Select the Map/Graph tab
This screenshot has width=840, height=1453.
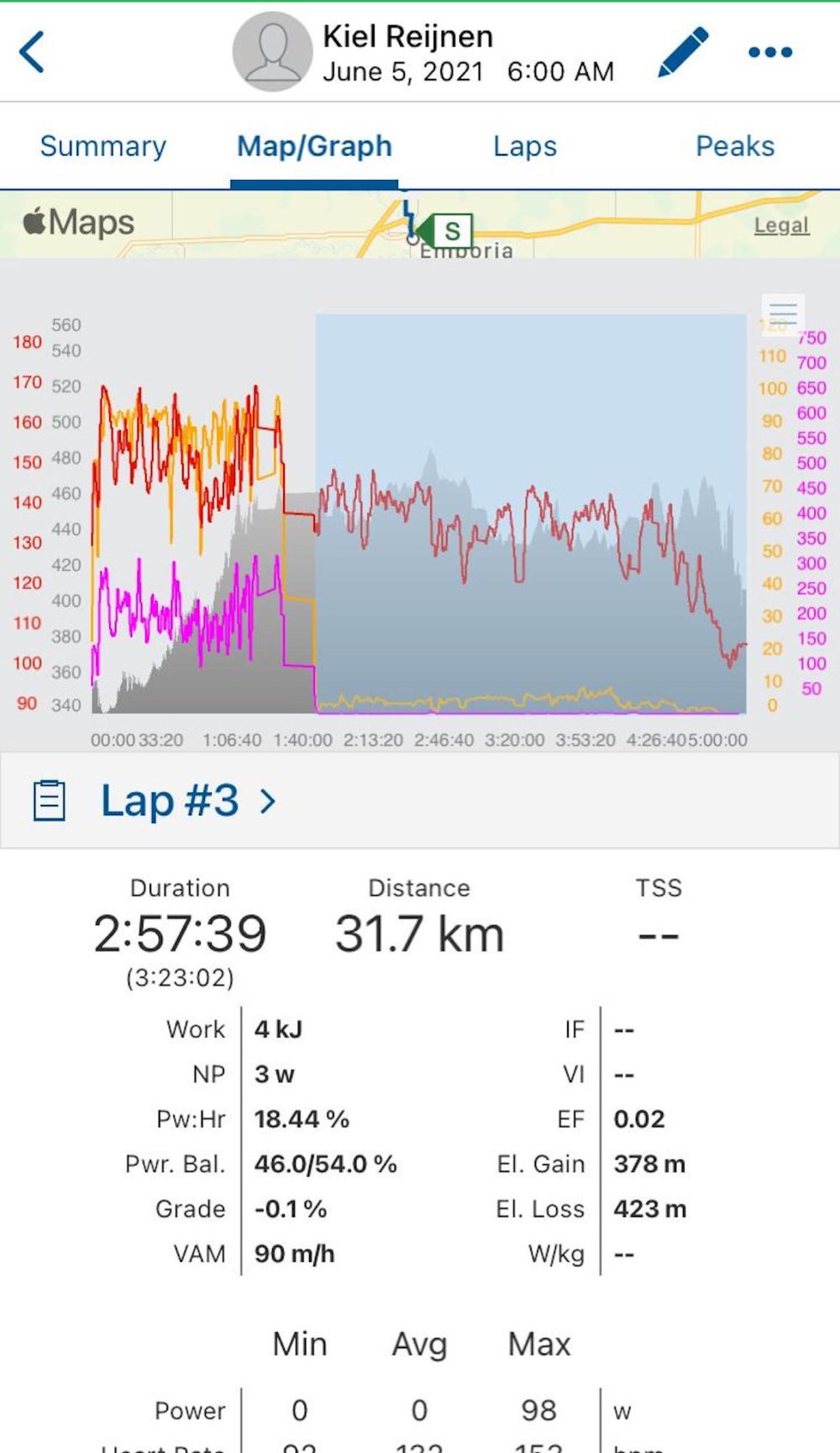pyautogui.click(x=314, y=146)
